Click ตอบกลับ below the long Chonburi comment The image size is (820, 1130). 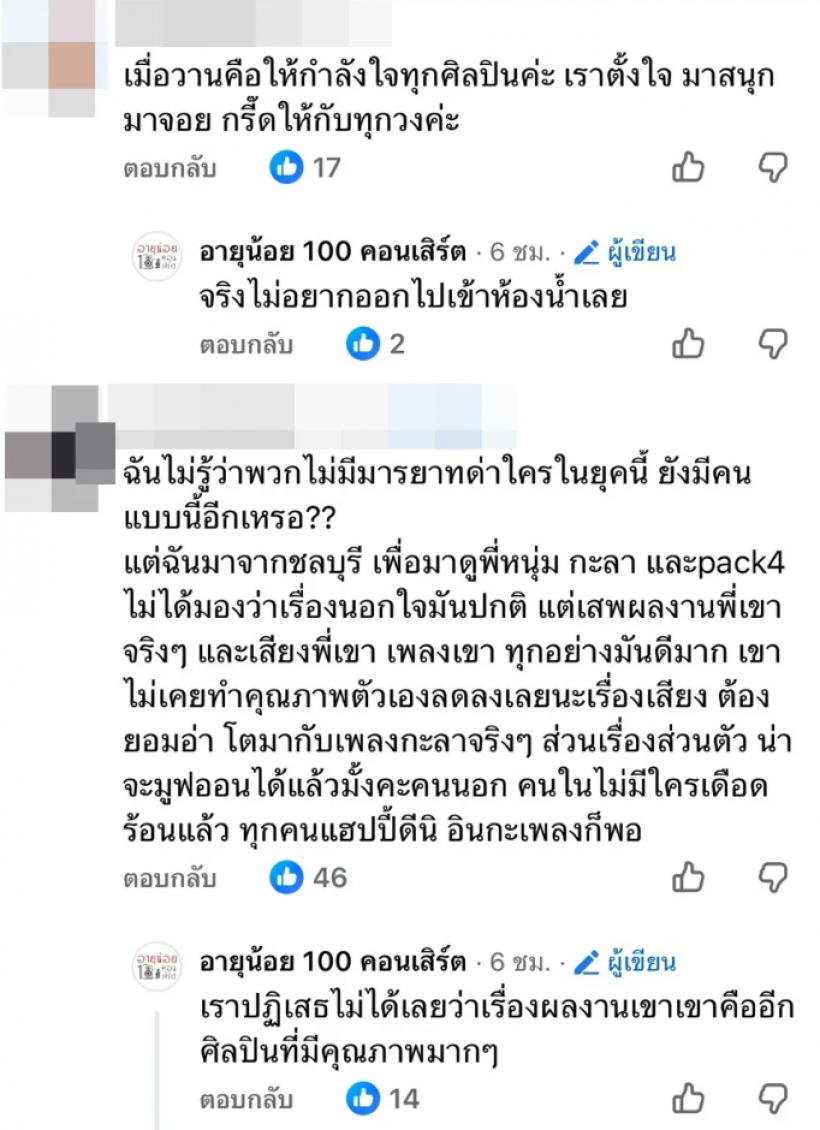tap(172, 878)
